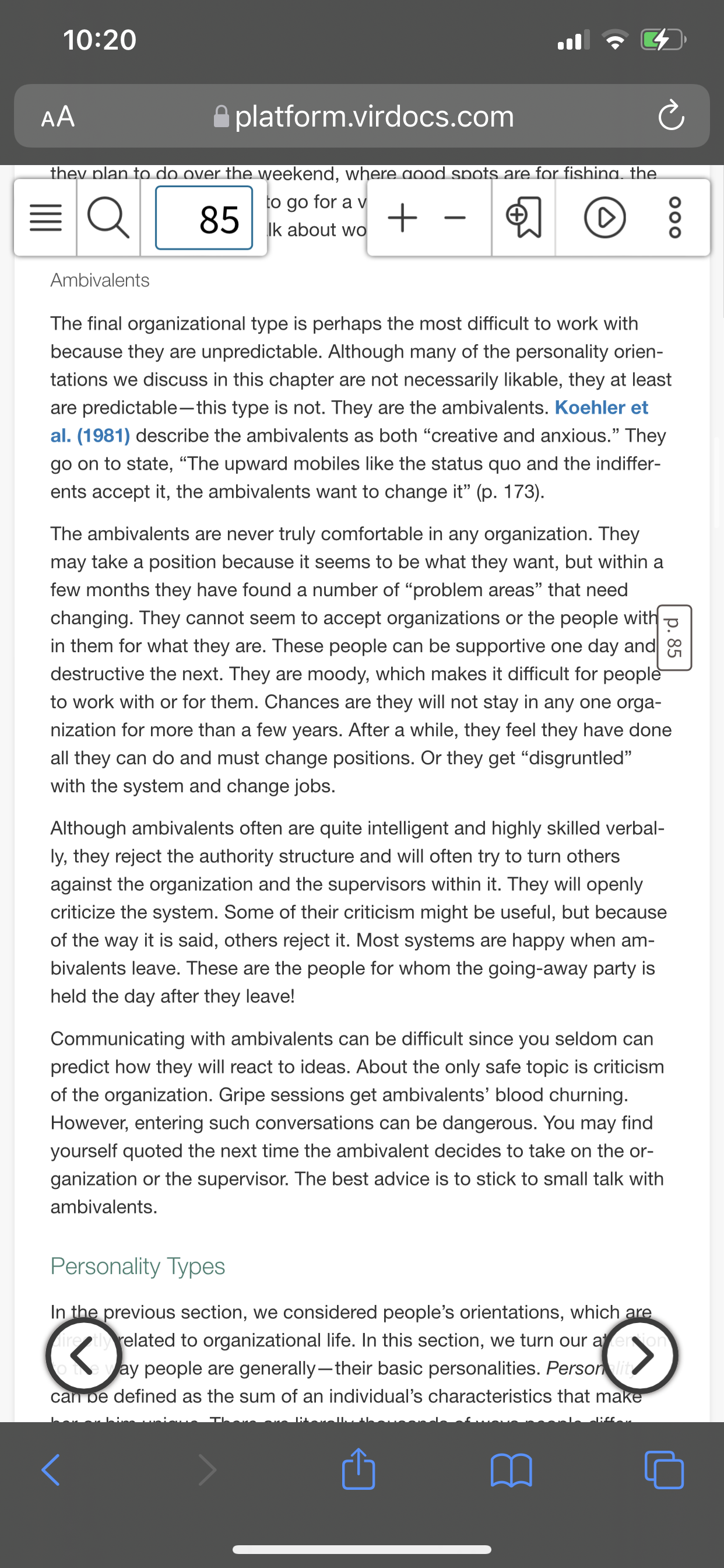Screen dimensions: 724x1568
Task: Go back in Safari browser history
Action: (51, 1470)
